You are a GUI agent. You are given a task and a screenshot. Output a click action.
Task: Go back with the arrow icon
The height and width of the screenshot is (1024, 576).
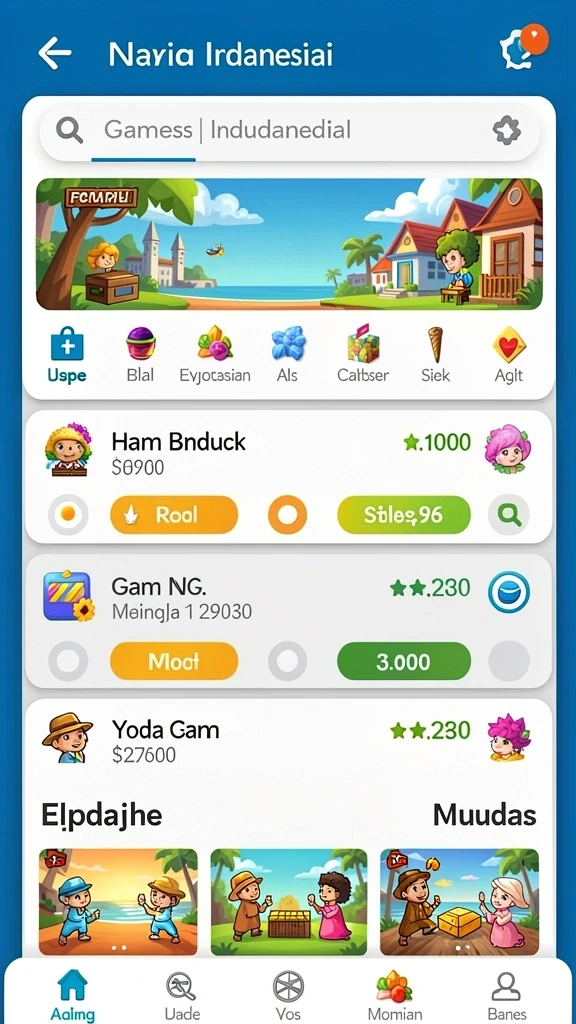55,53
